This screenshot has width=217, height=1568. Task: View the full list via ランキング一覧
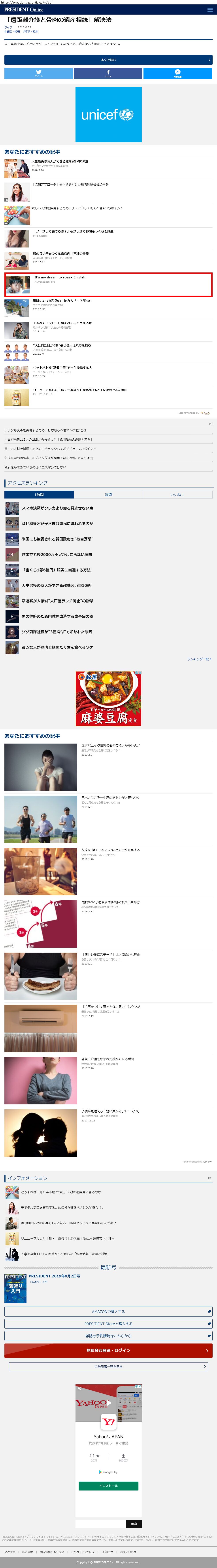pos(199,659)
